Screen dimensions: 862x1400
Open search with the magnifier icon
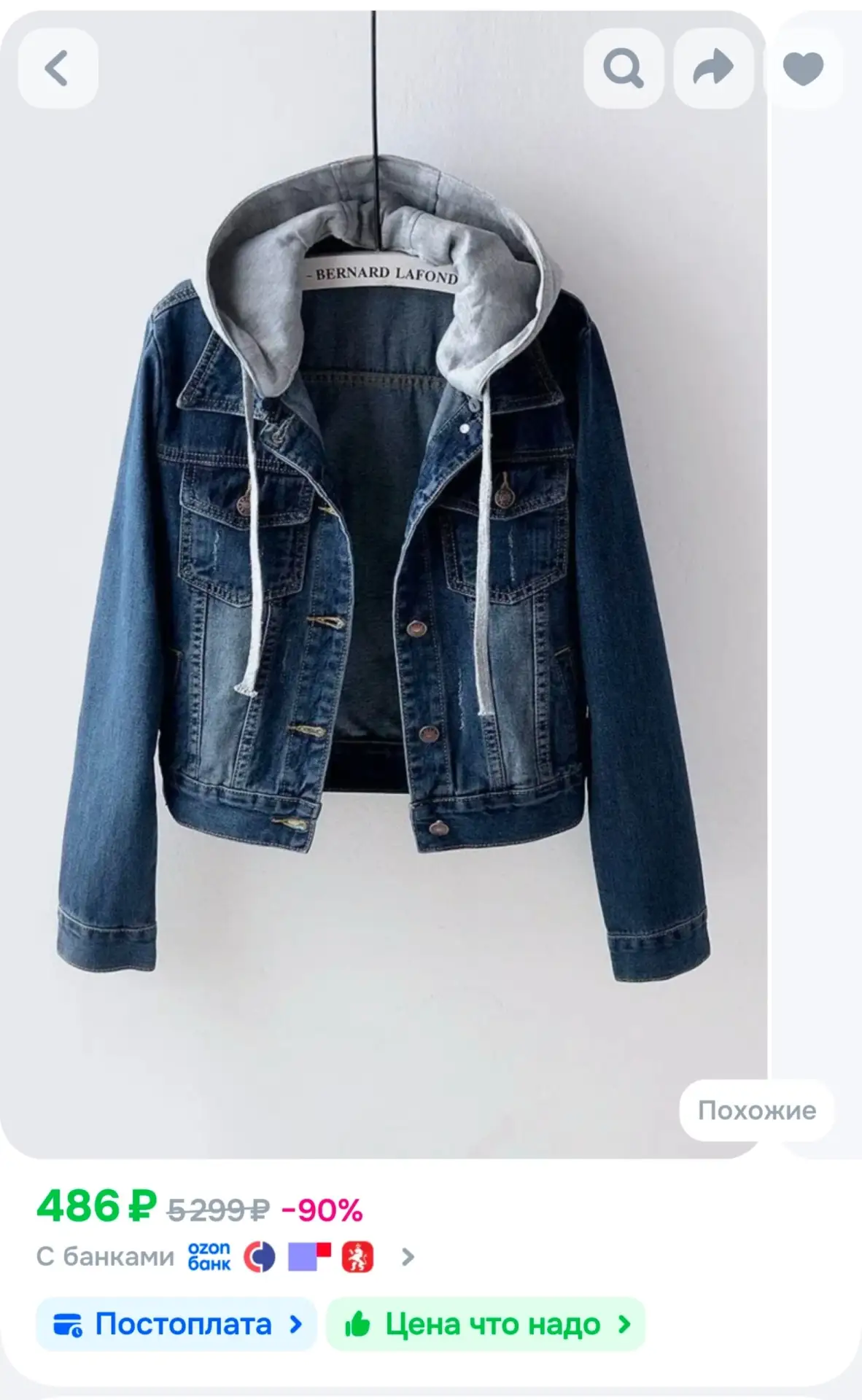pyautogui.click(x=624, y=69)
